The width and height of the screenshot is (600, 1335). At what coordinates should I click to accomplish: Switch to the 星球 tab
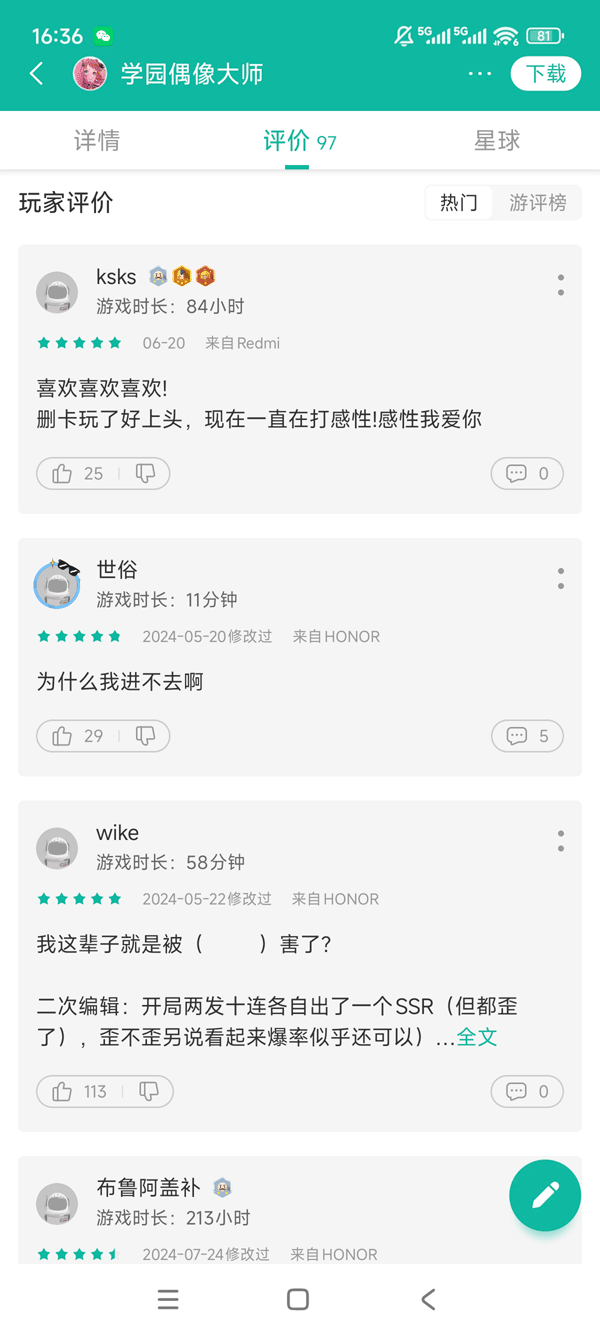pyautogui.click(x=497, y=141)
